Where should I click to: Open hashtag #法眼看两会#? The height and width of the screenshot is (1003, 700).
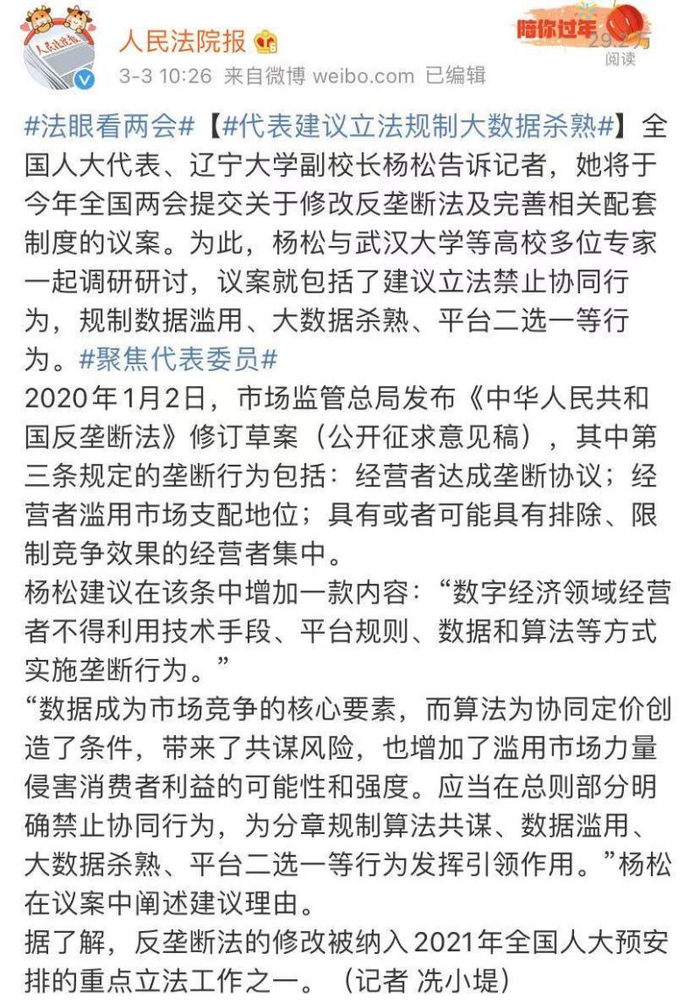[109, 127]
